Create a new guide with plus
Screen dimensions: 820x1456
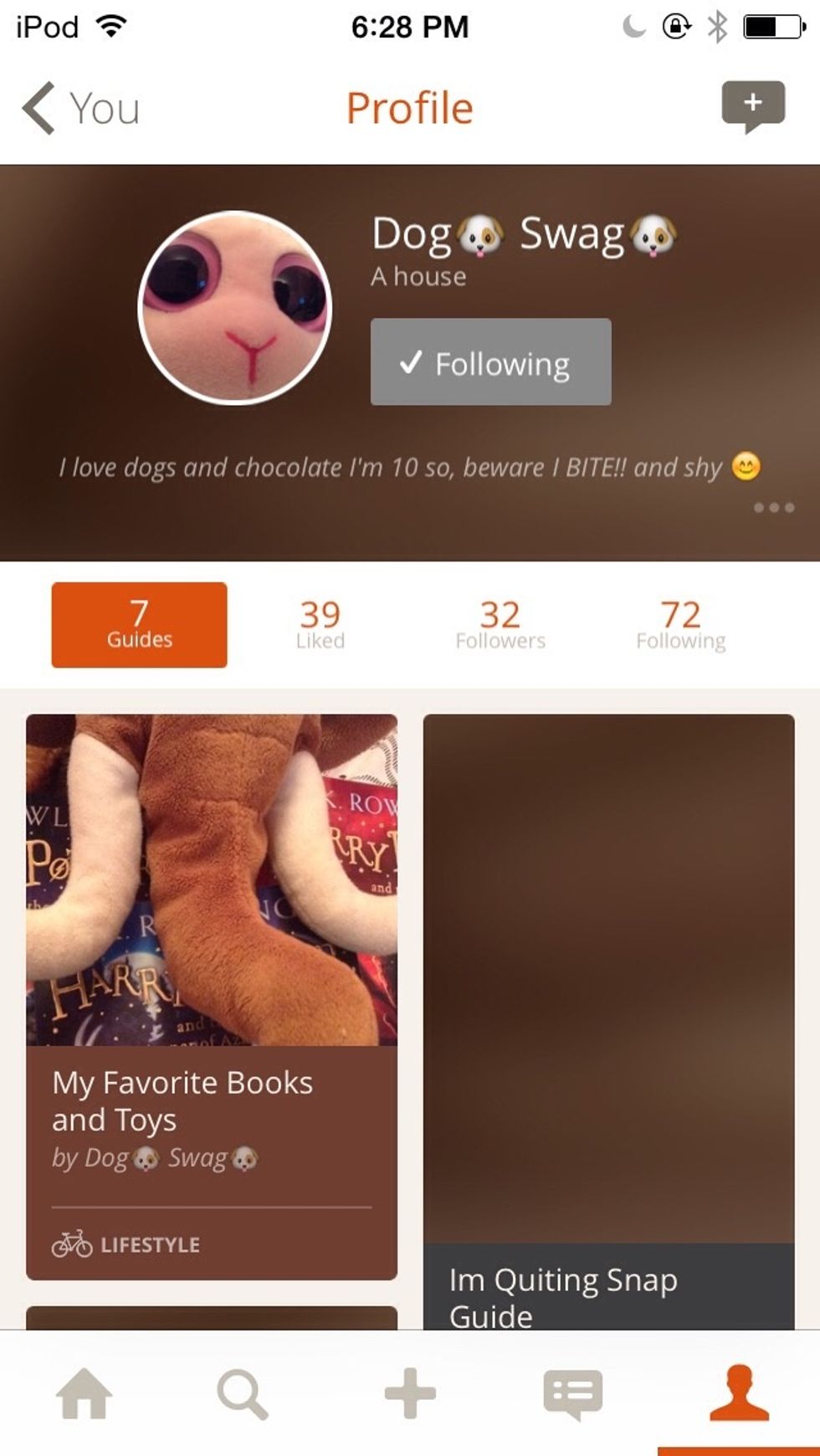click(410, 1393)
